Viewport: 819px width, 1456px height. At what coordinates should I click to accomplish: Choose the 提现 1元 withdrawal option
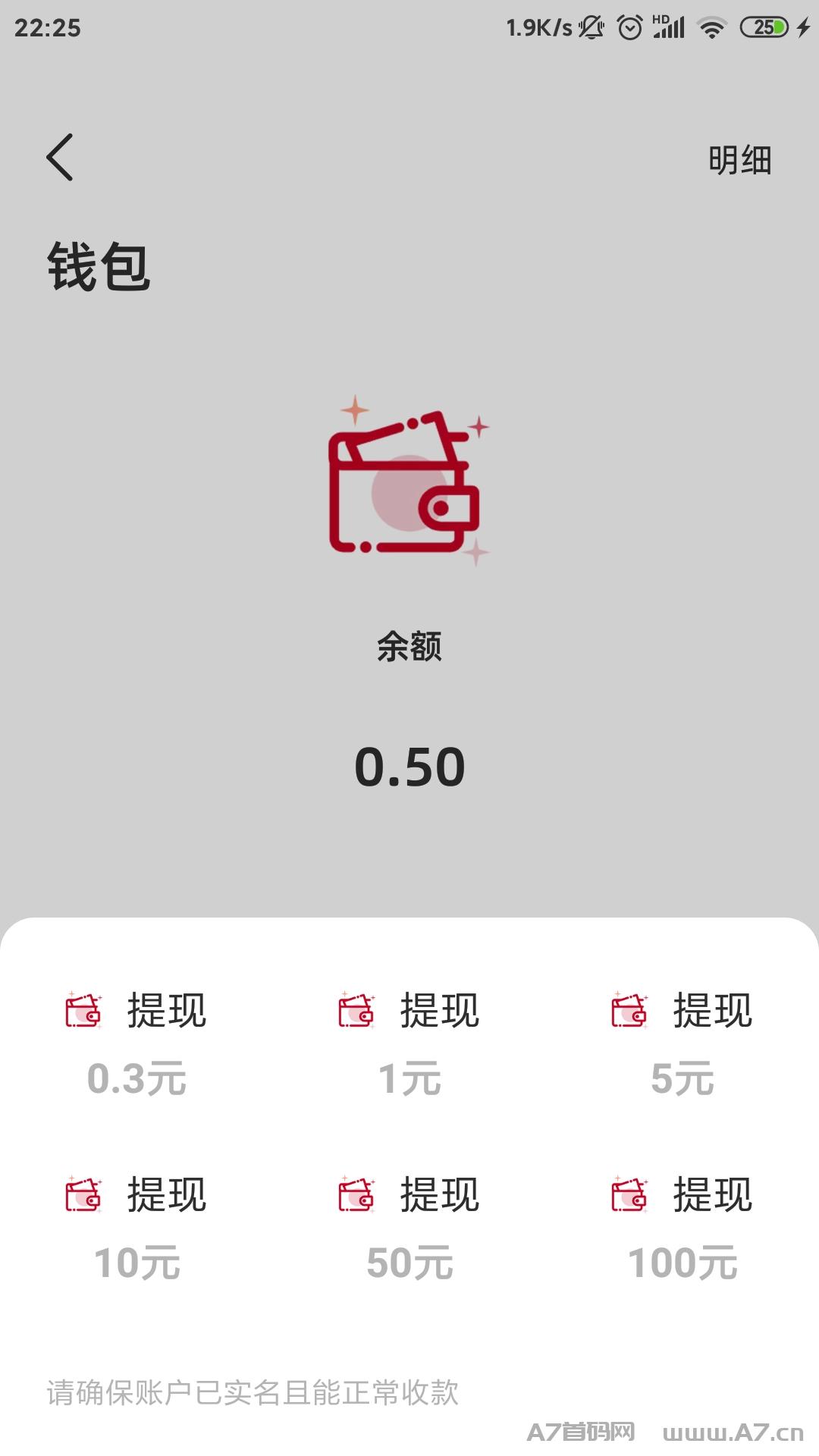click(x=409, y=1043)
